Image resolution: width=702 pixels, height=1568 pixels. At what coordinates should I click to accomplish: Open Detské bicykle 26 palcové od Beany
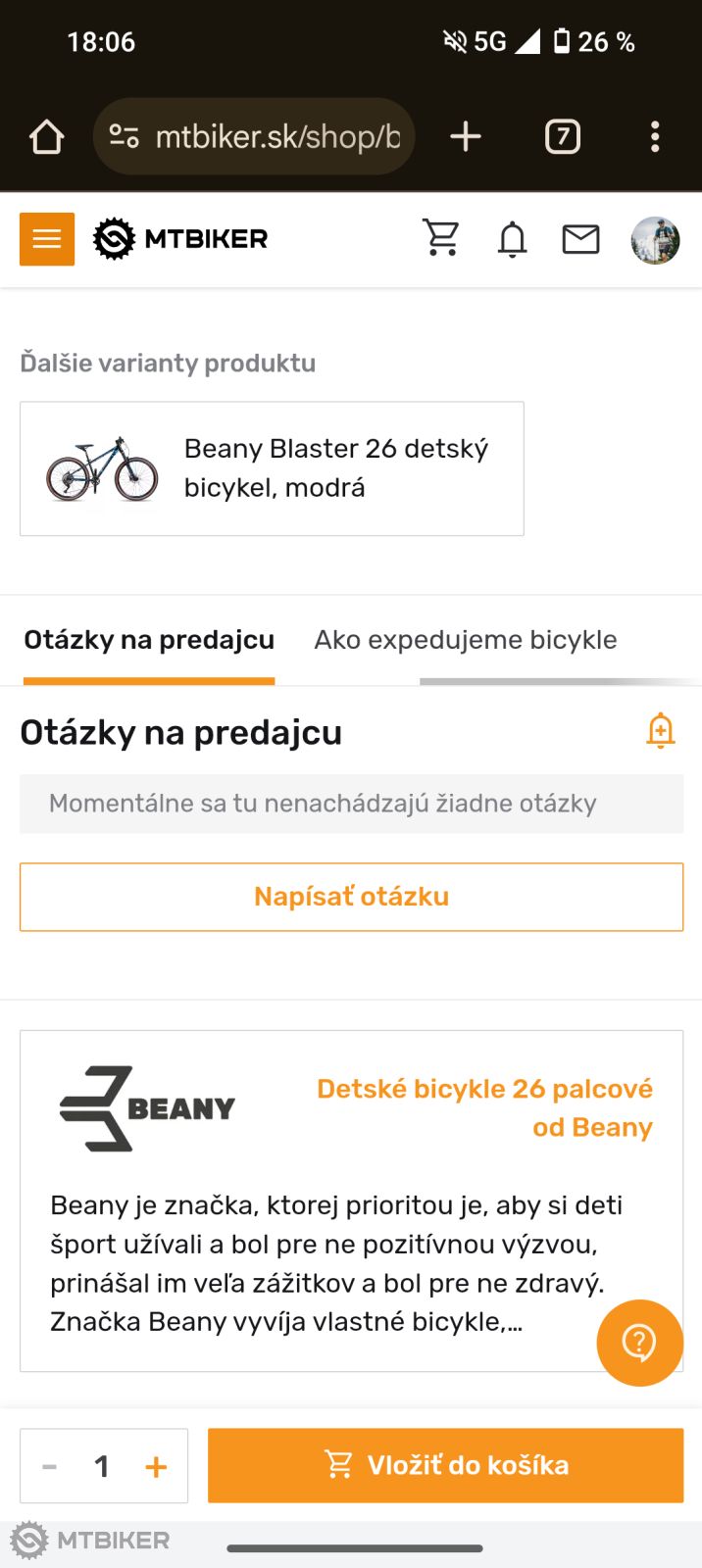click(485, 1107)
